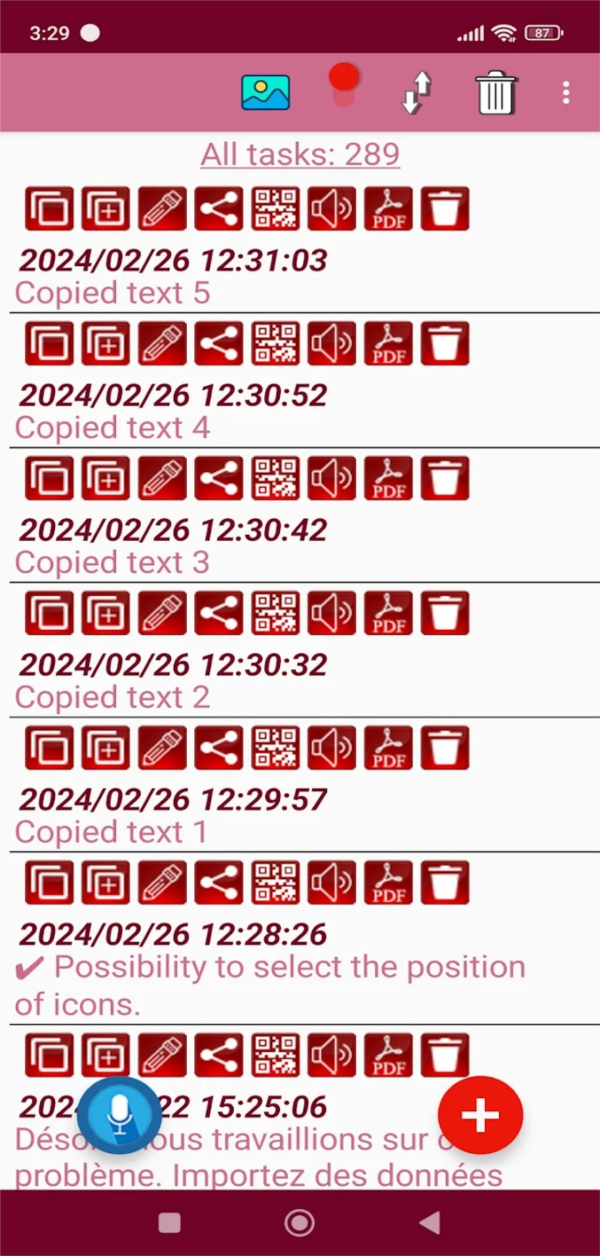Open the sort order arrows
Image resolution: width=600 pixels, height=1256 pixels.
tap(417, 93)
